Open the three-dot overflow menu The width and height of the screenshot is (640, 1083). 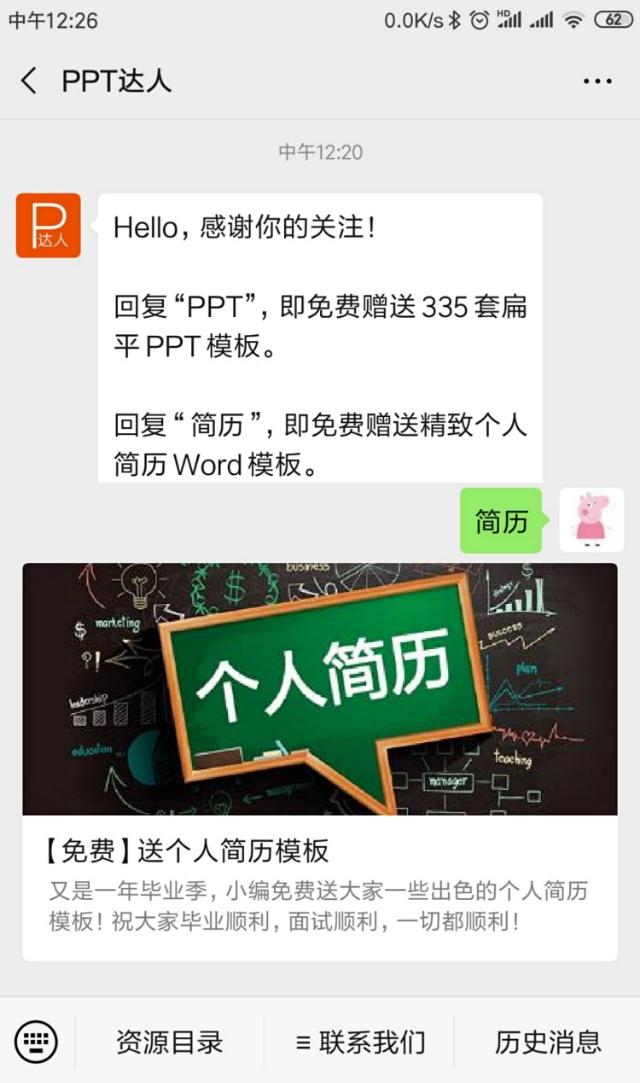click(597, 82)
